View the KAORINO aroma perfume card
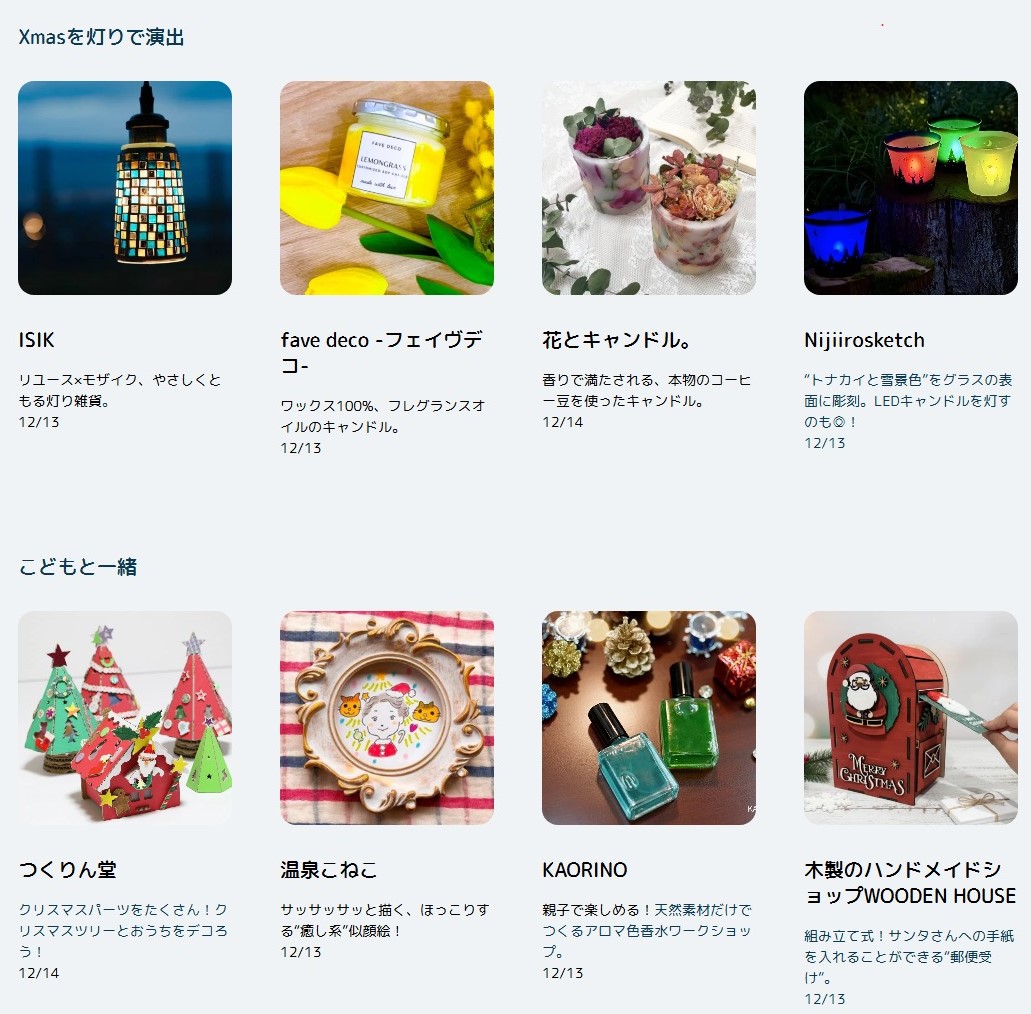The image size is (1031, 1014). (x=649, y=718)
